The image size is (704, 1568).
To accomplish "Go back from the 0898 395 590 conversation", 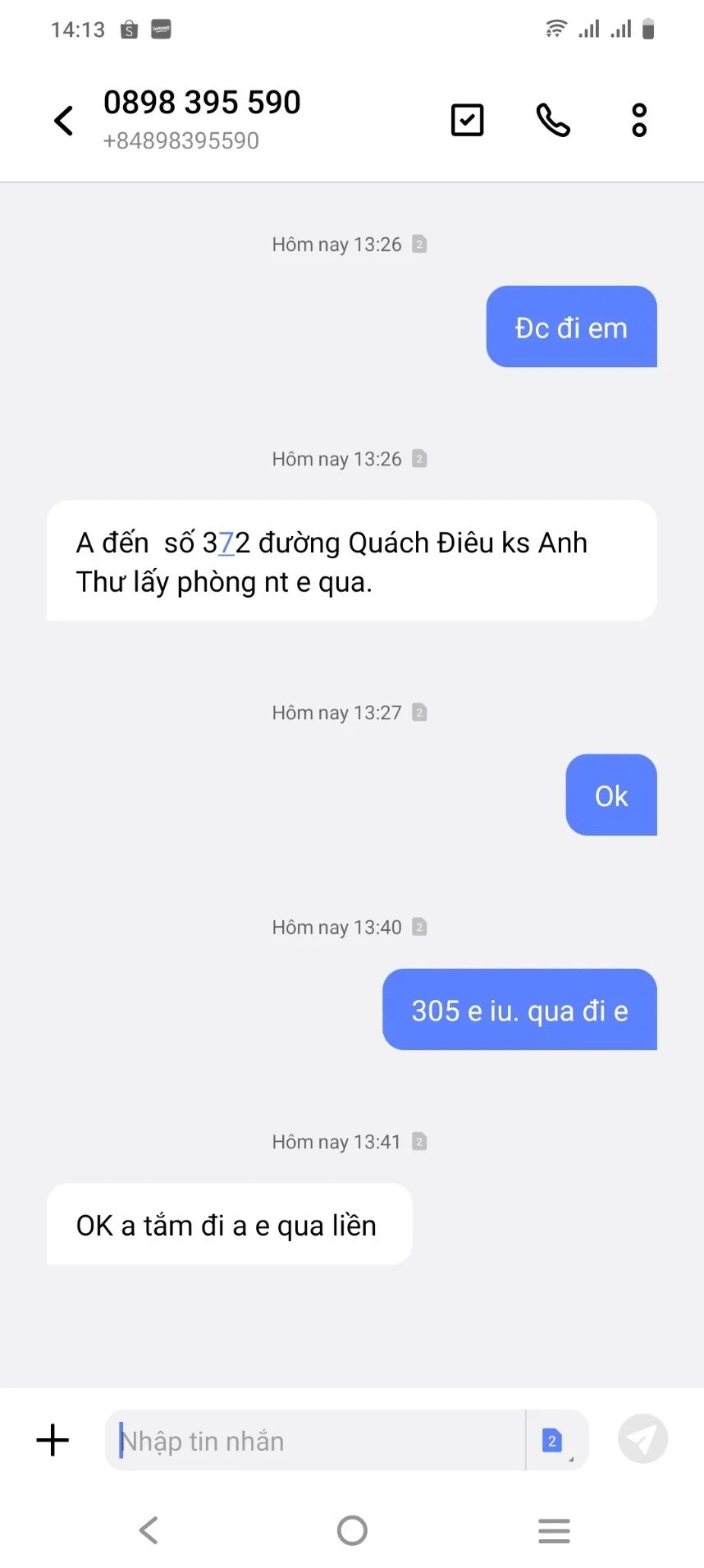I will pos(64,121).
